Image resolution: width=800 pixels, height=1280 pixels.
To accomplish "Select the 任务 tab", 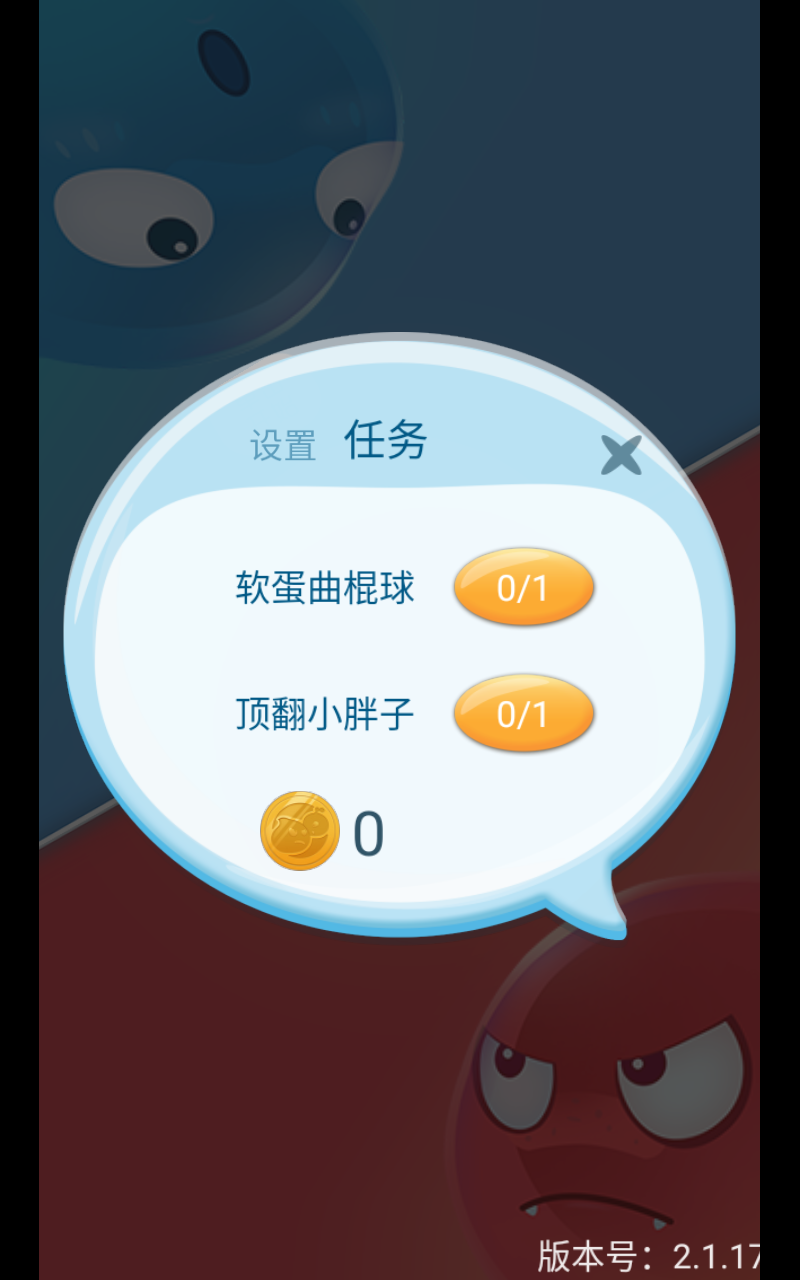I will coord(385,440).
